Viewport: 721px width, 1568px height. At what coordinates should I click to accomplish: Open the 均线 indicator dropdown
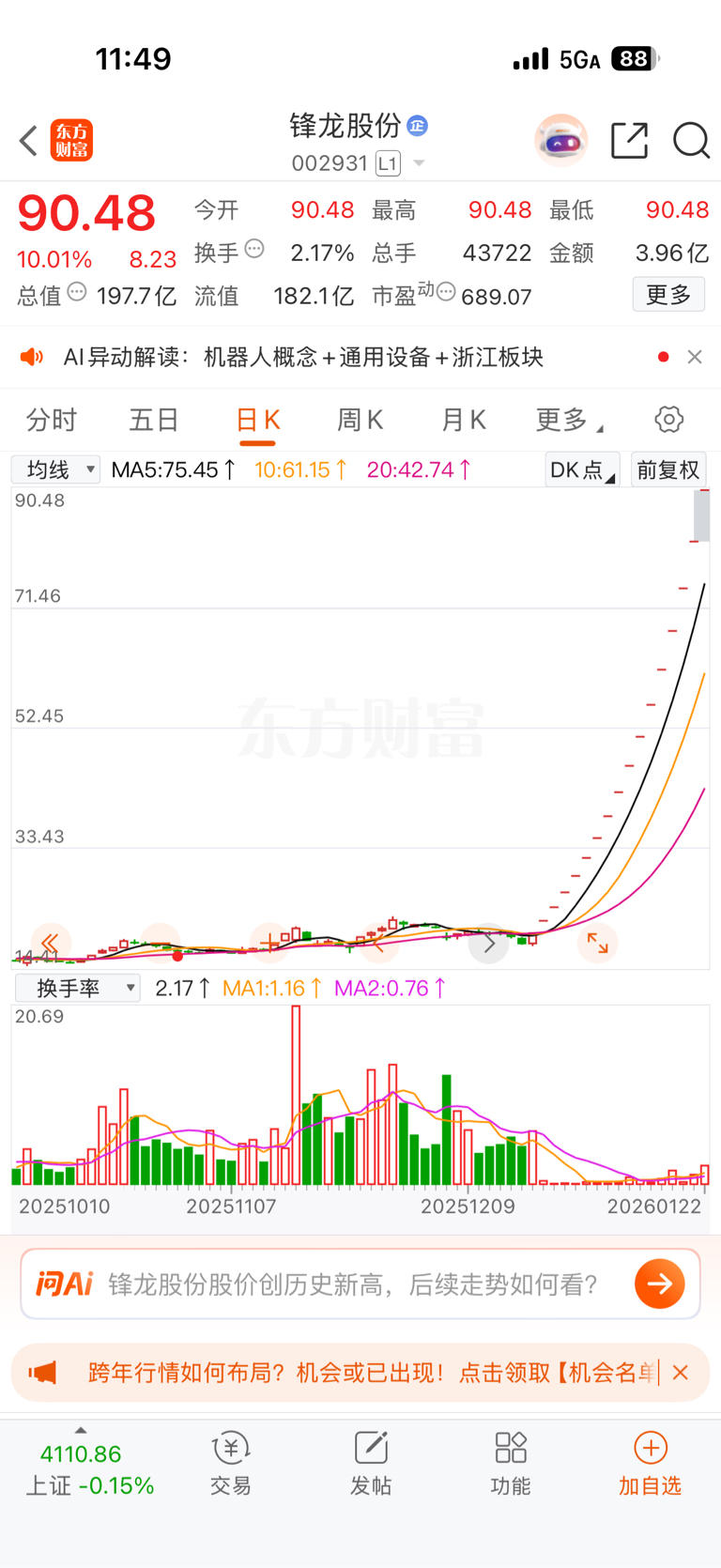pyautogui.click(x=55, y=469)
